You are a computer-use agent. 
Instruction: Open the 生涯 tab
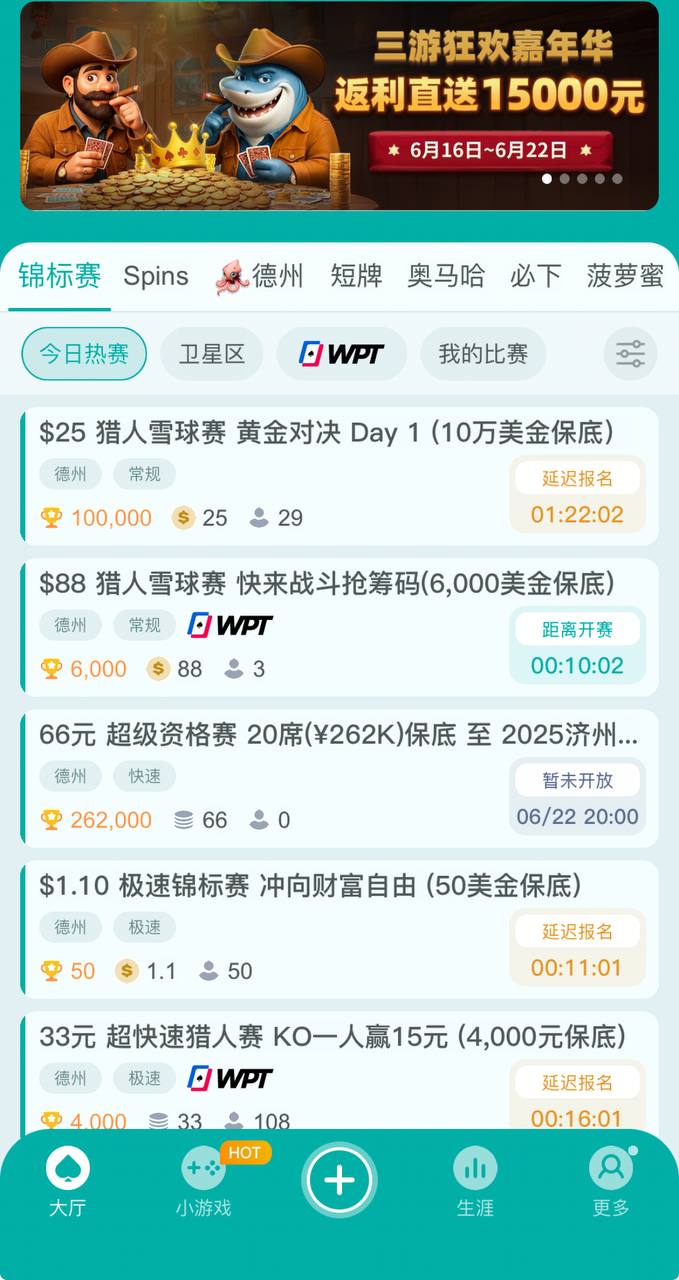point(475,1182)
